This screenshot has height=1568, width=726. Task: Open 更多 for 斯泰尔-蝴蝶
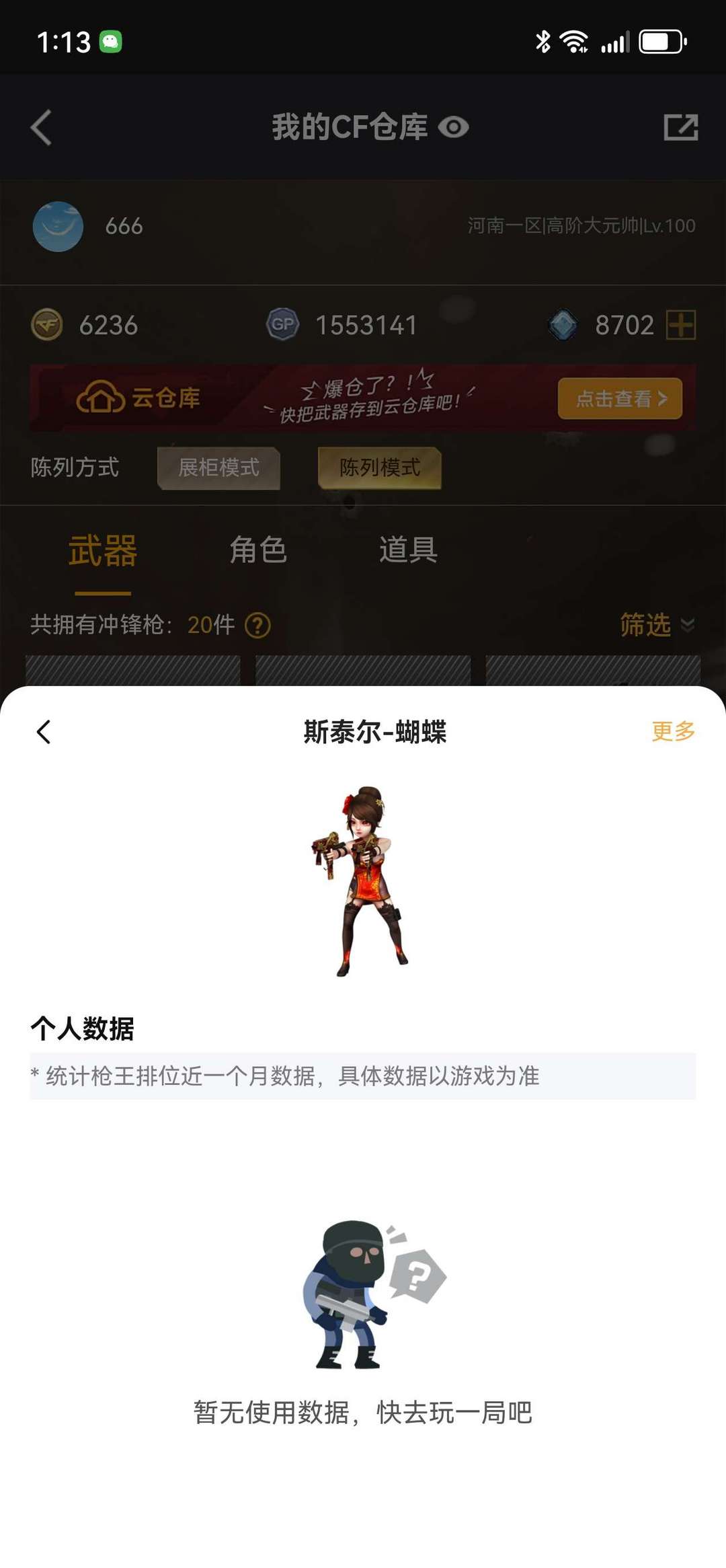673,731
